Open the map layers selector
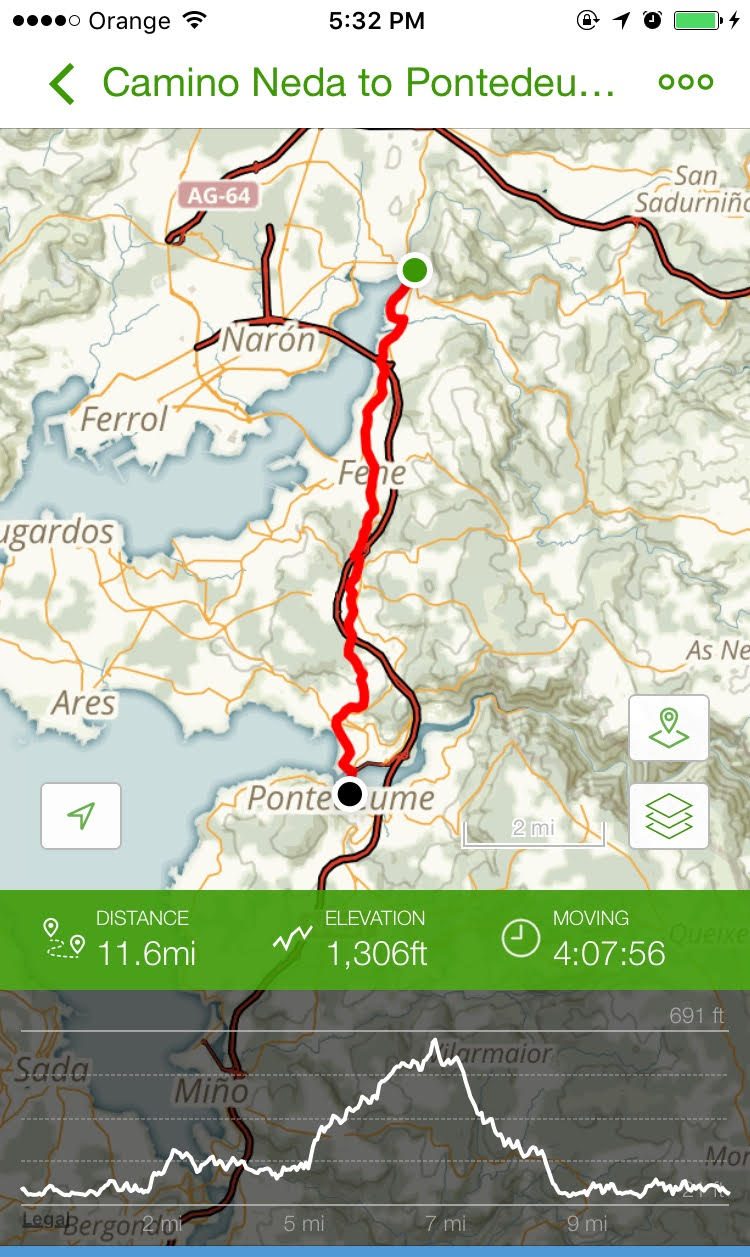This screenshot has width=750, height=1257. 668,816
